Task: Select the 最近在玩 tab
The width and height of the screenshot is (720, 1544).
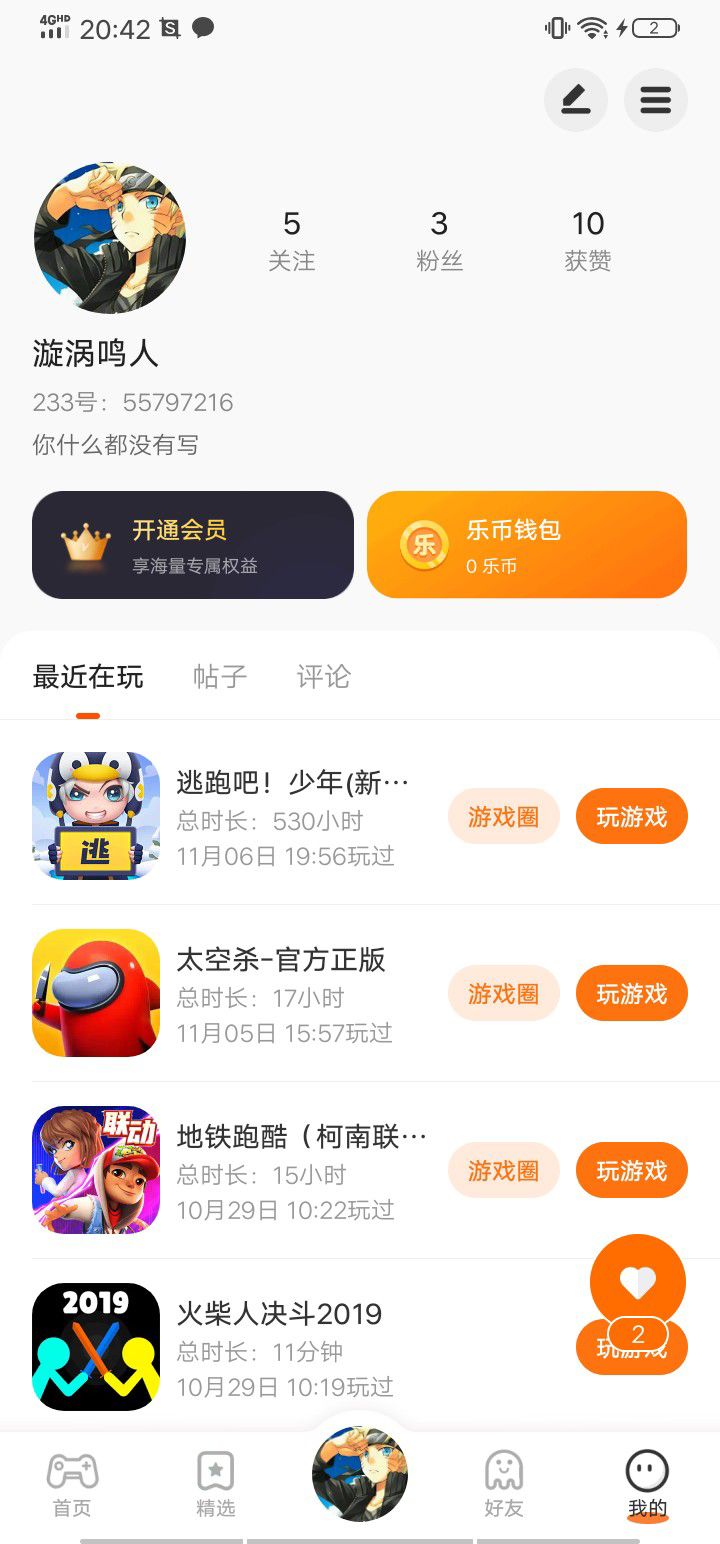Action: [x=88, y=677]
